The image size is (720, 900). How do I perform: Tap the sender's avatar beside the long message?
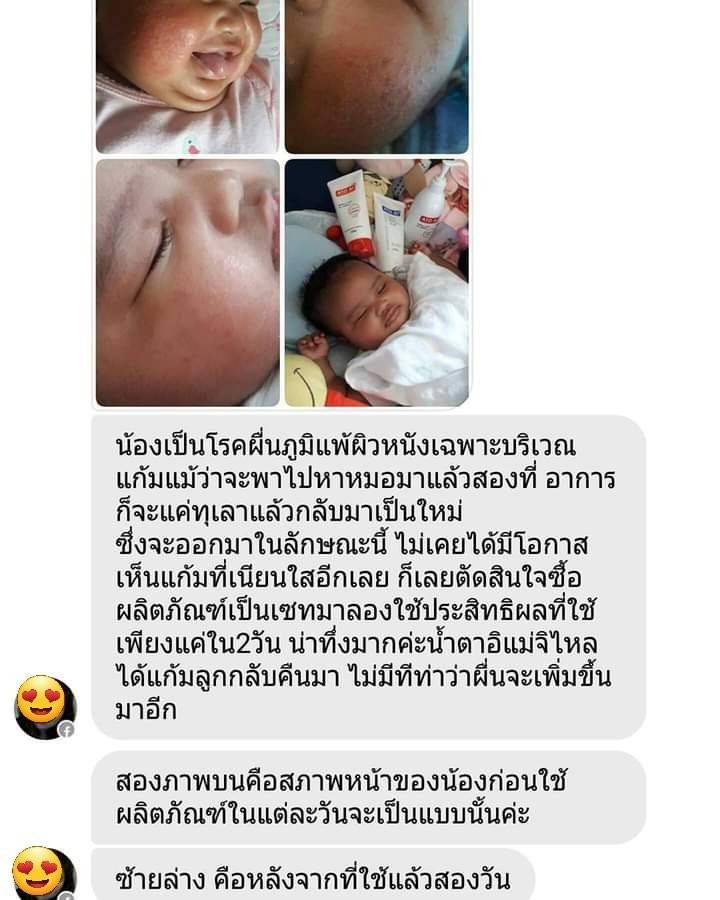45,707
